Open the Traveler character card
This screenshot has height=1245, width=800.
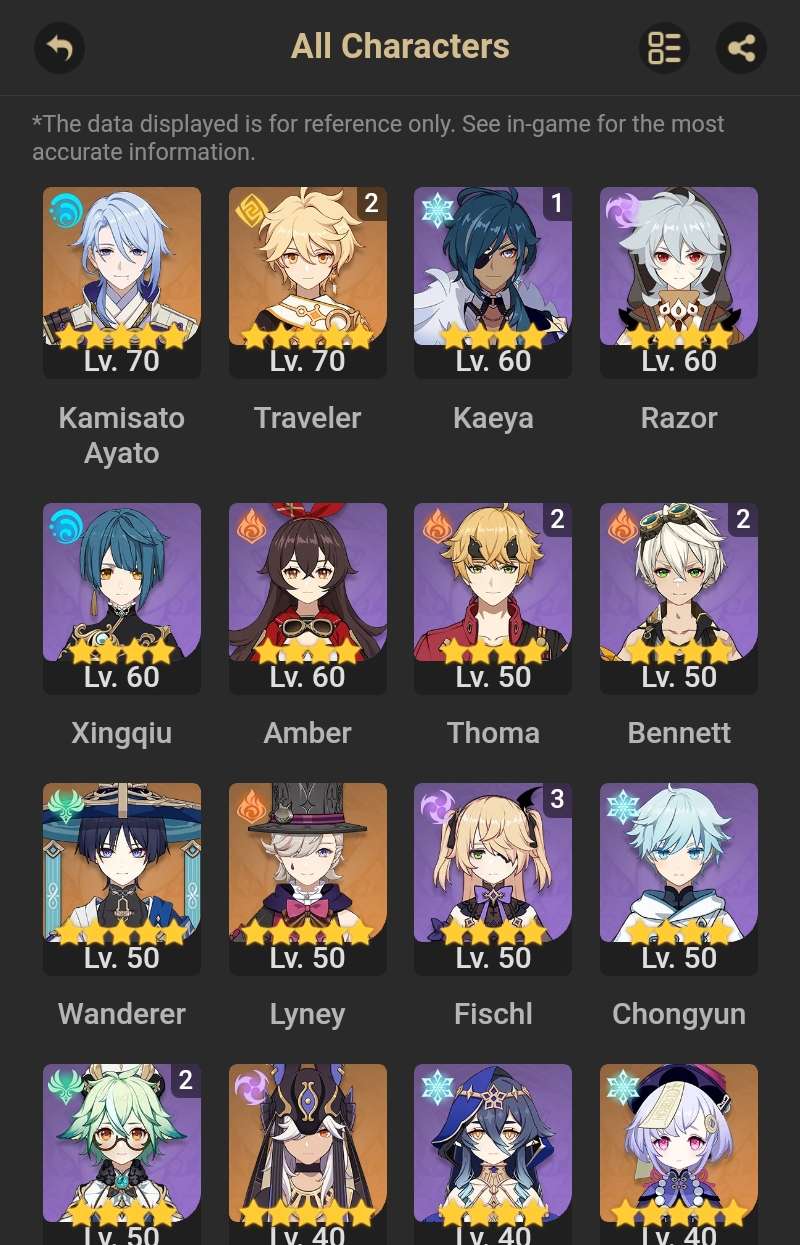click(x=307, y=282)
